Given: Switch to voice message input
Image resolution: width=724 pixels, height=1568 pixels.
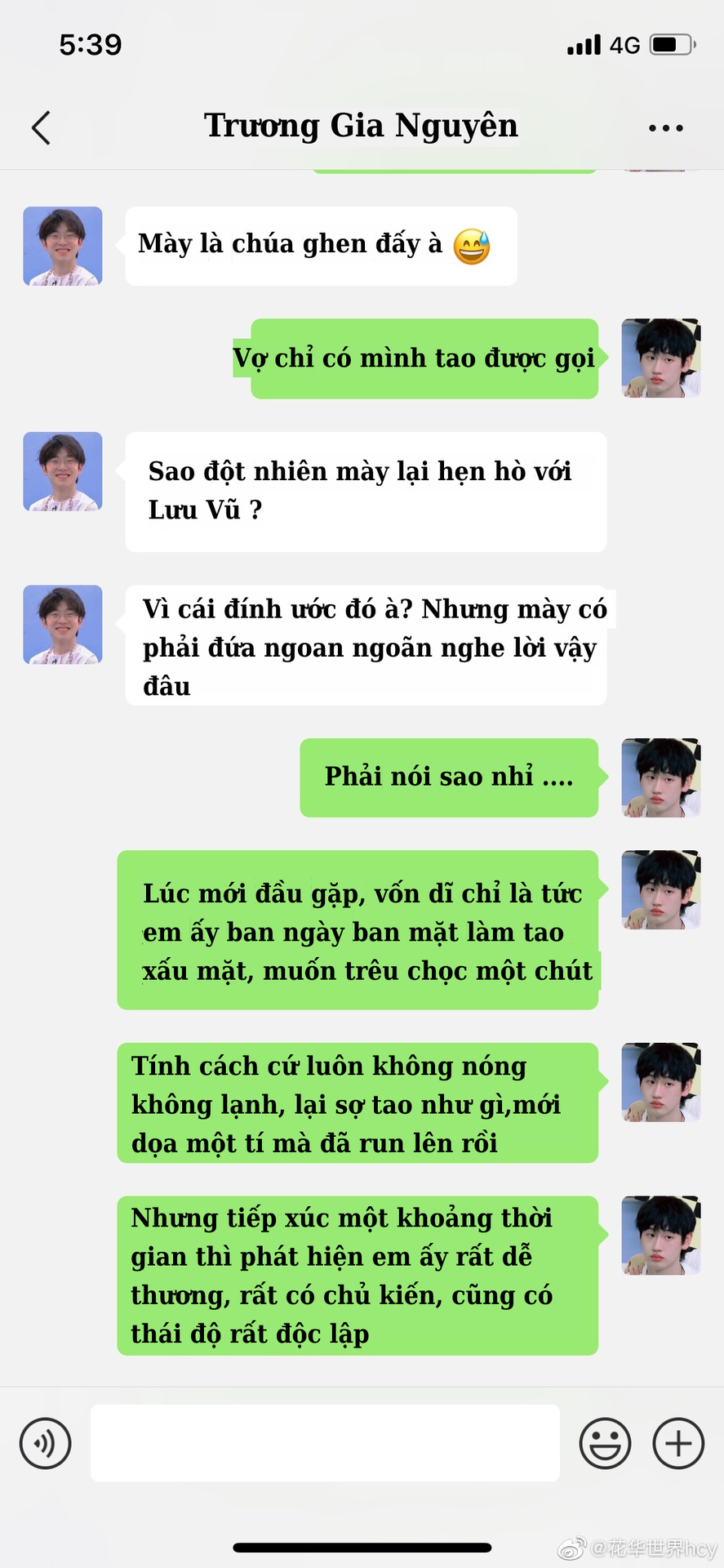Looking at the screenshot, I should pyautogui.click(x=46, y=1443).
